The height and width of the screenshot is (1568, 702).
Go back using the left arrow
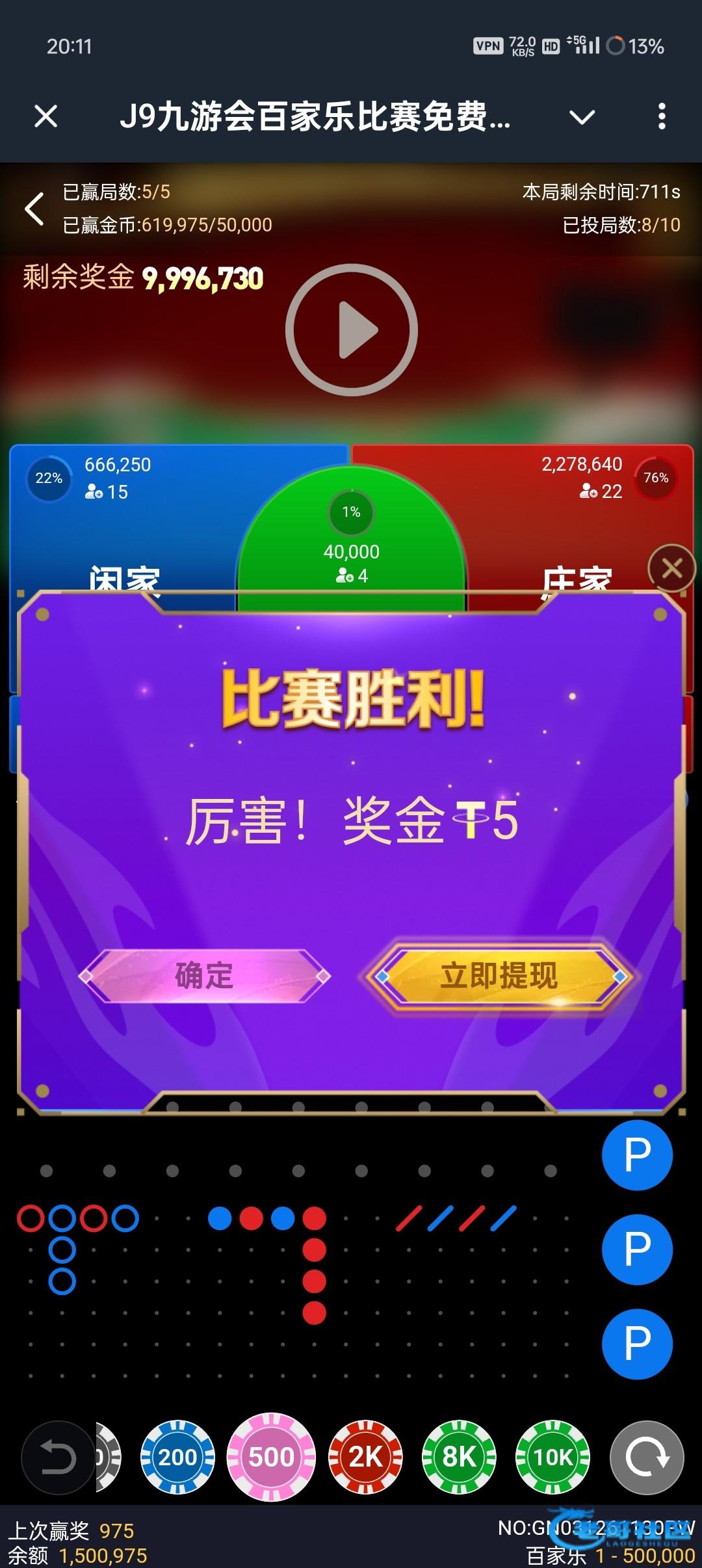click(x=34, y=209)
